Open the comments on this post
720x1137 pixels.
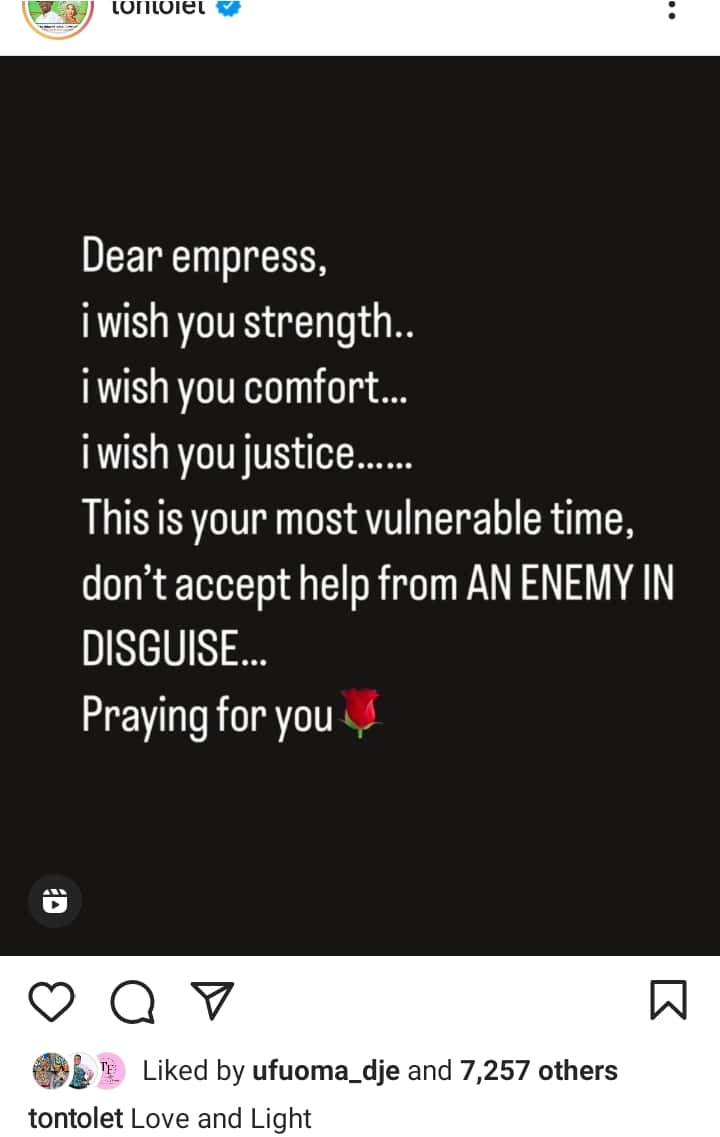(132, 1000)
